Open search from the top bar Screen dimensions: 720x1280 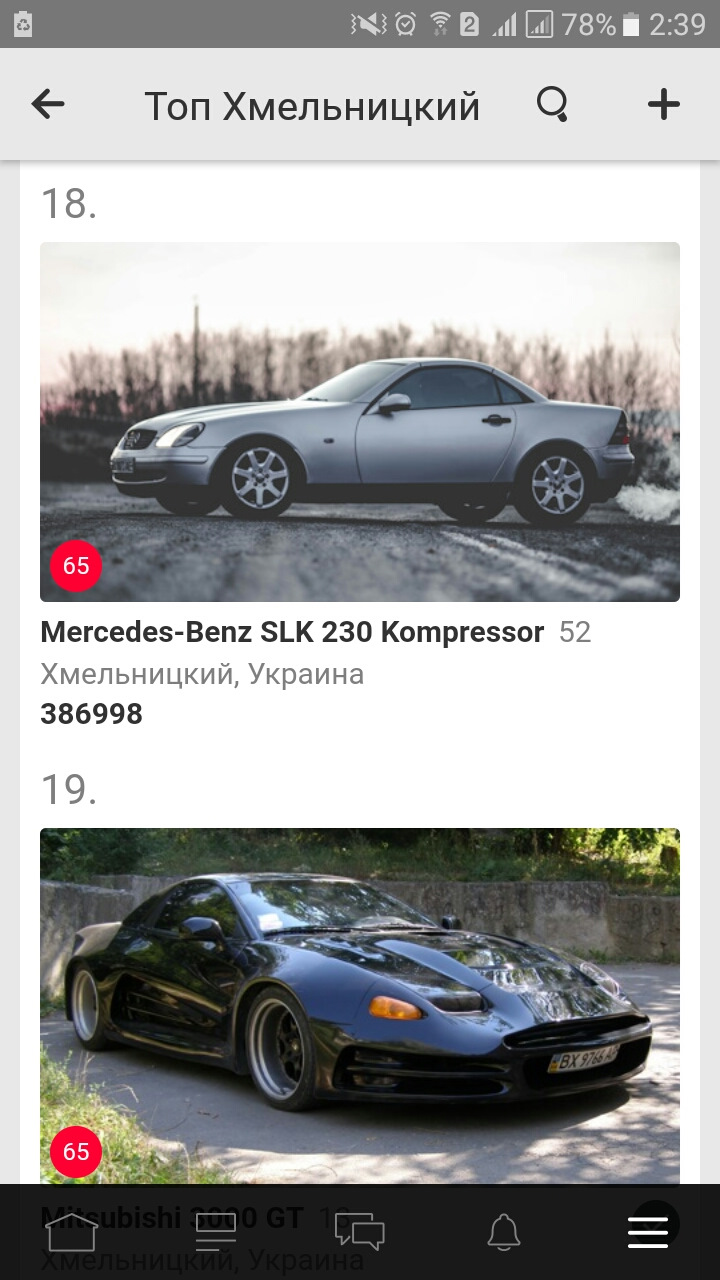tap(552, 104)
